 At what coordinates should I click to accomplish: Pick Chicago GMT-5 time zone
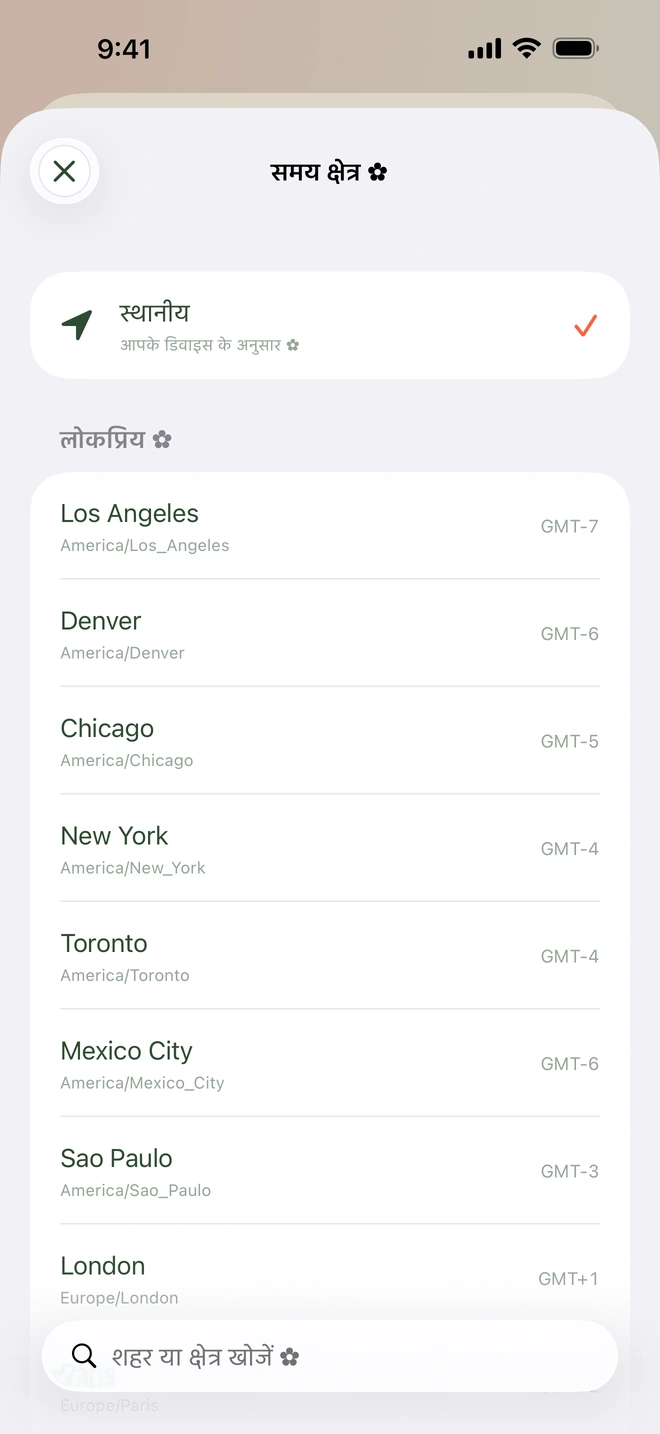[x=330, y=741]
